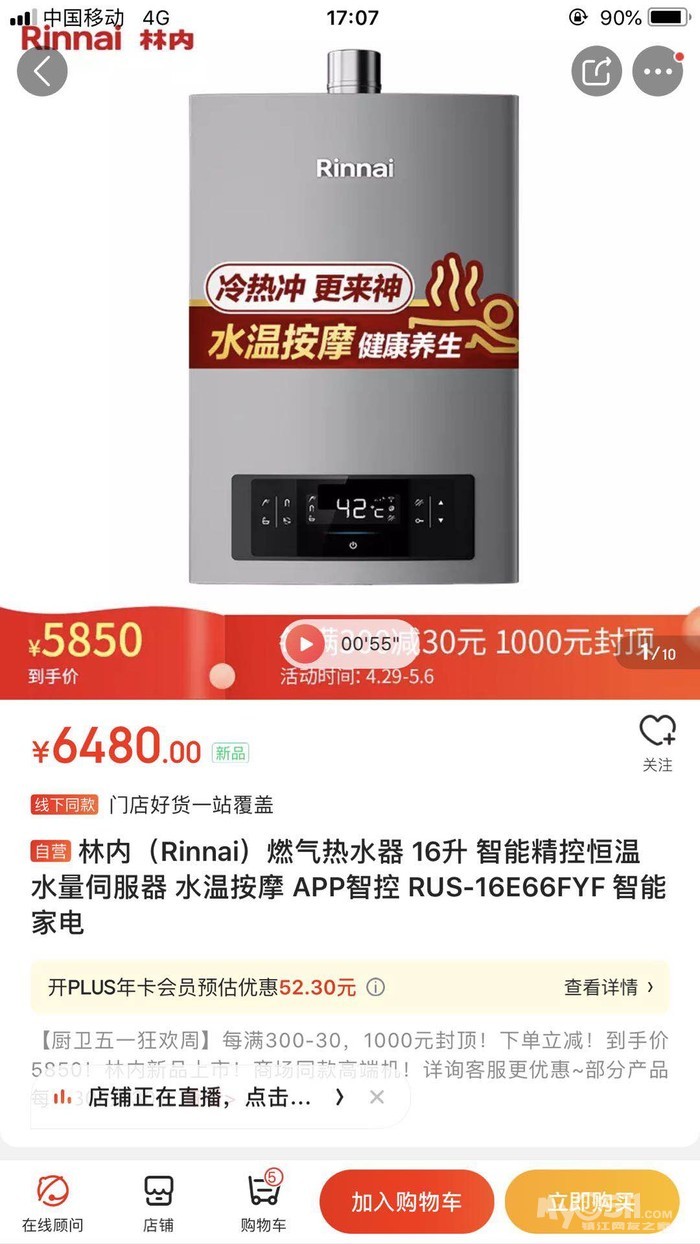Open the online advisor chat
The height and width of the screenshot is (1244, 700).
tap(52, 1202)
